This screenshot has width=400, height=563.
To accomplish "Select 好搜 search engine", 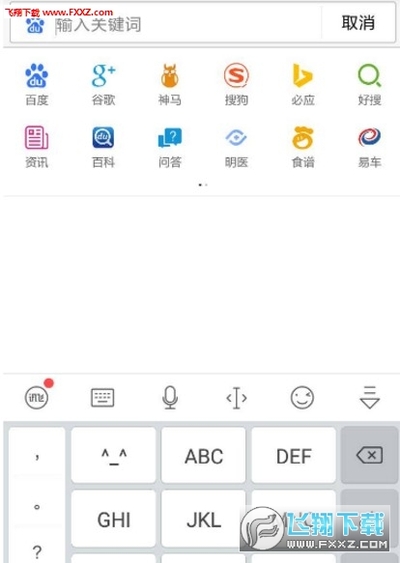I will 369,85.
